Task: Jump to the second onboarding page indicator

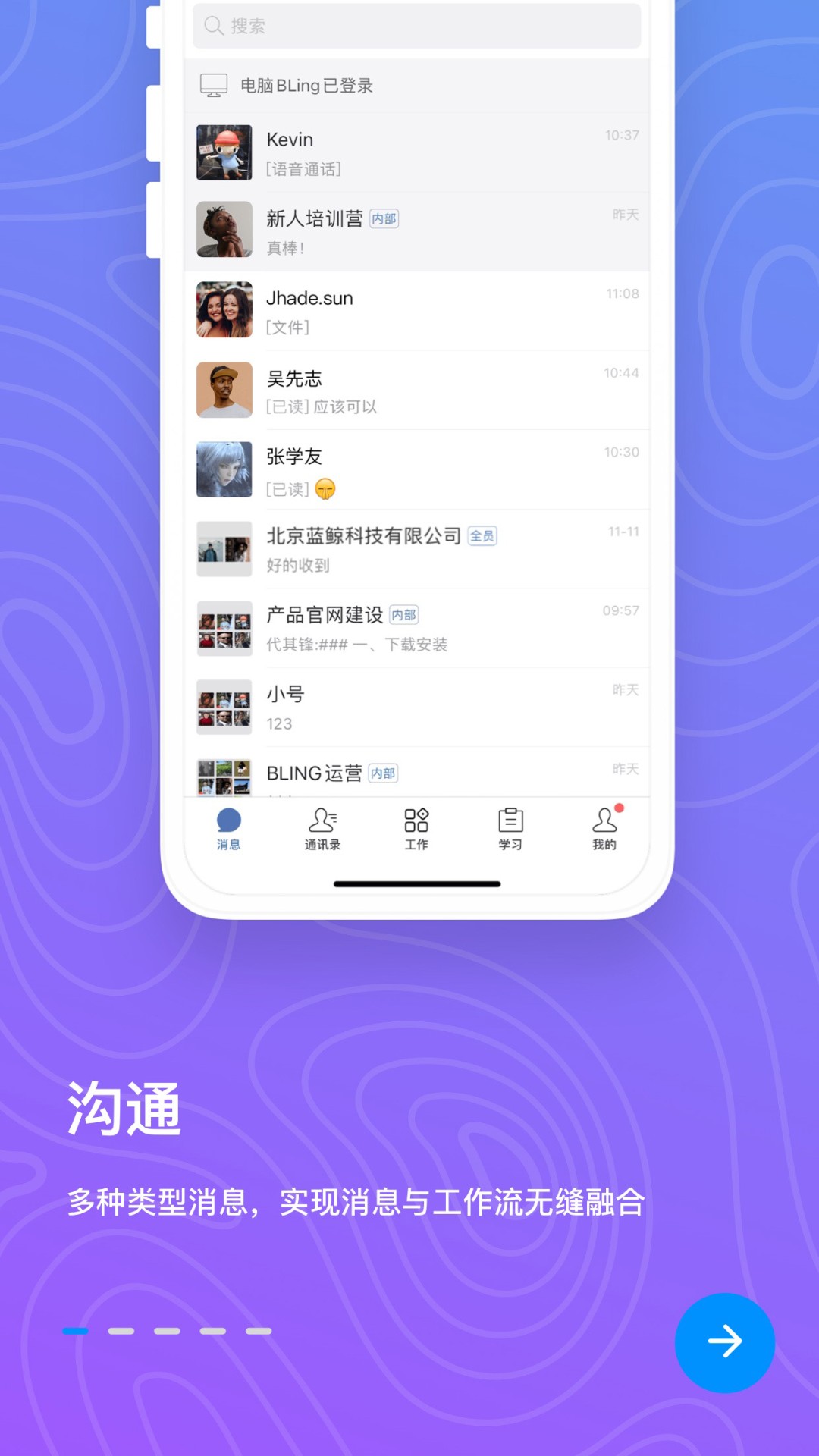Action: (121, 1331)
